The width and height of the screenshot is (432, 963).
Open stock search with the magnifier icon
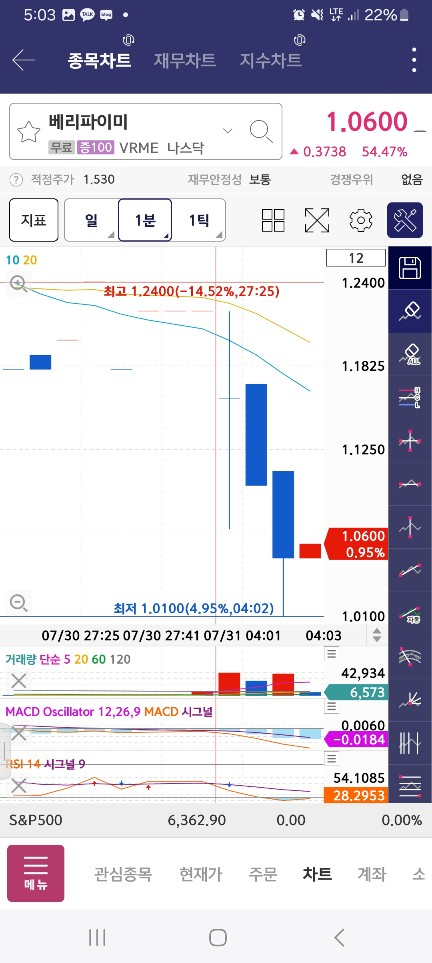point(261,131)
